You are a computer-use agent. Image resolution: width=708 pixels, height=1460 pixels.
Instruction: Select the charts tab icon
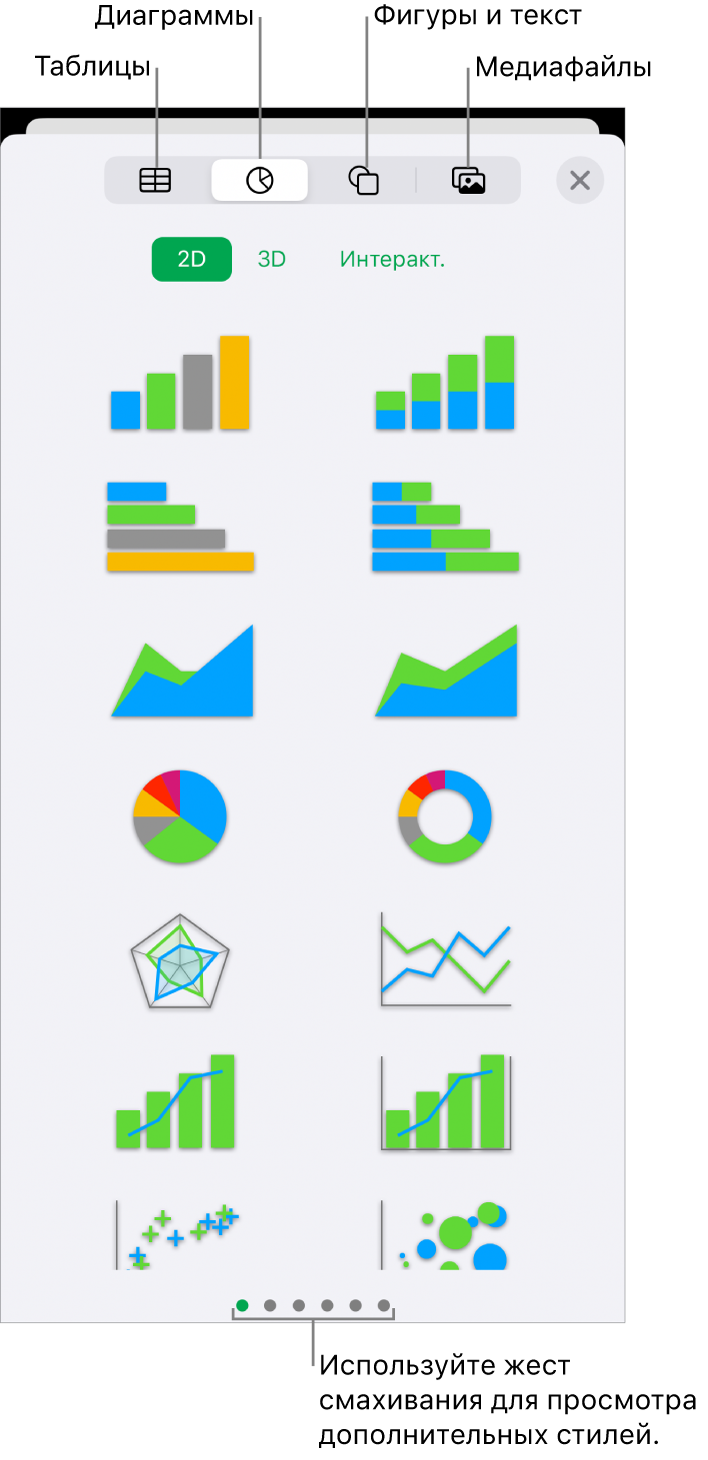click(260, 180)
